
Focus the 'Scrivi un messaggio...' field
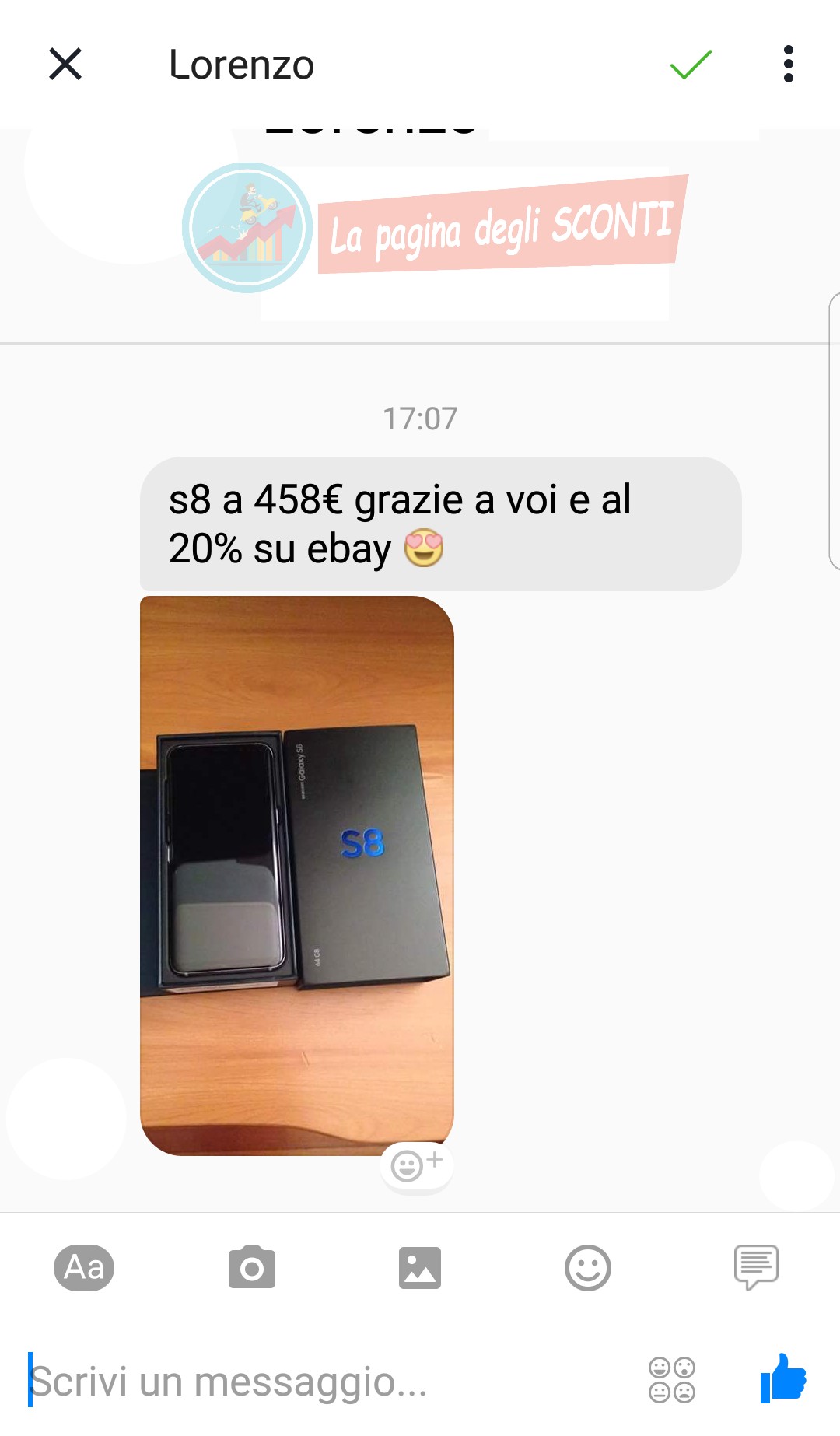pos(311,1382)
